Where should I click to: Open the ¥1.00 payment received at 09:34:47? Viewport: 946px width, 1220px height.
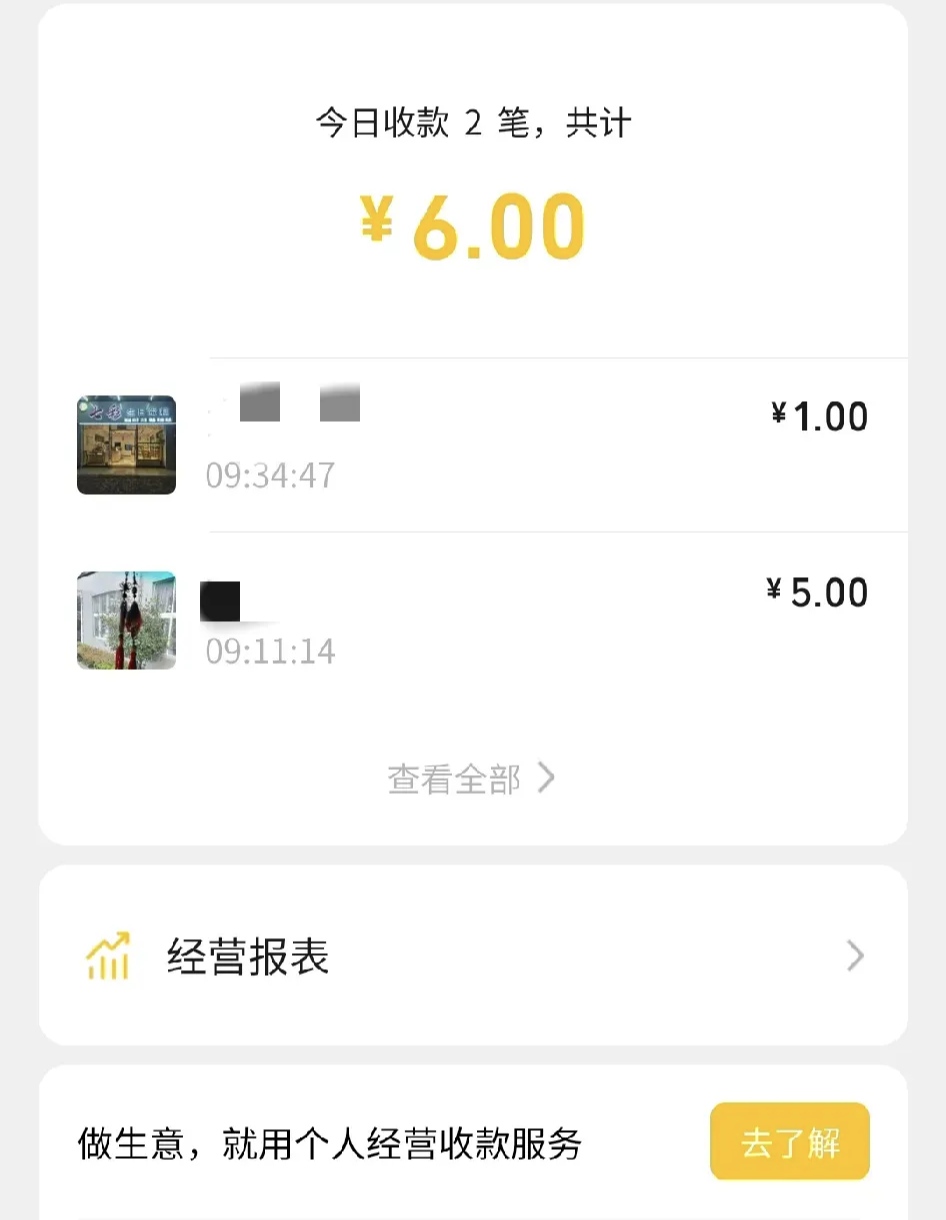coord(472,445)
